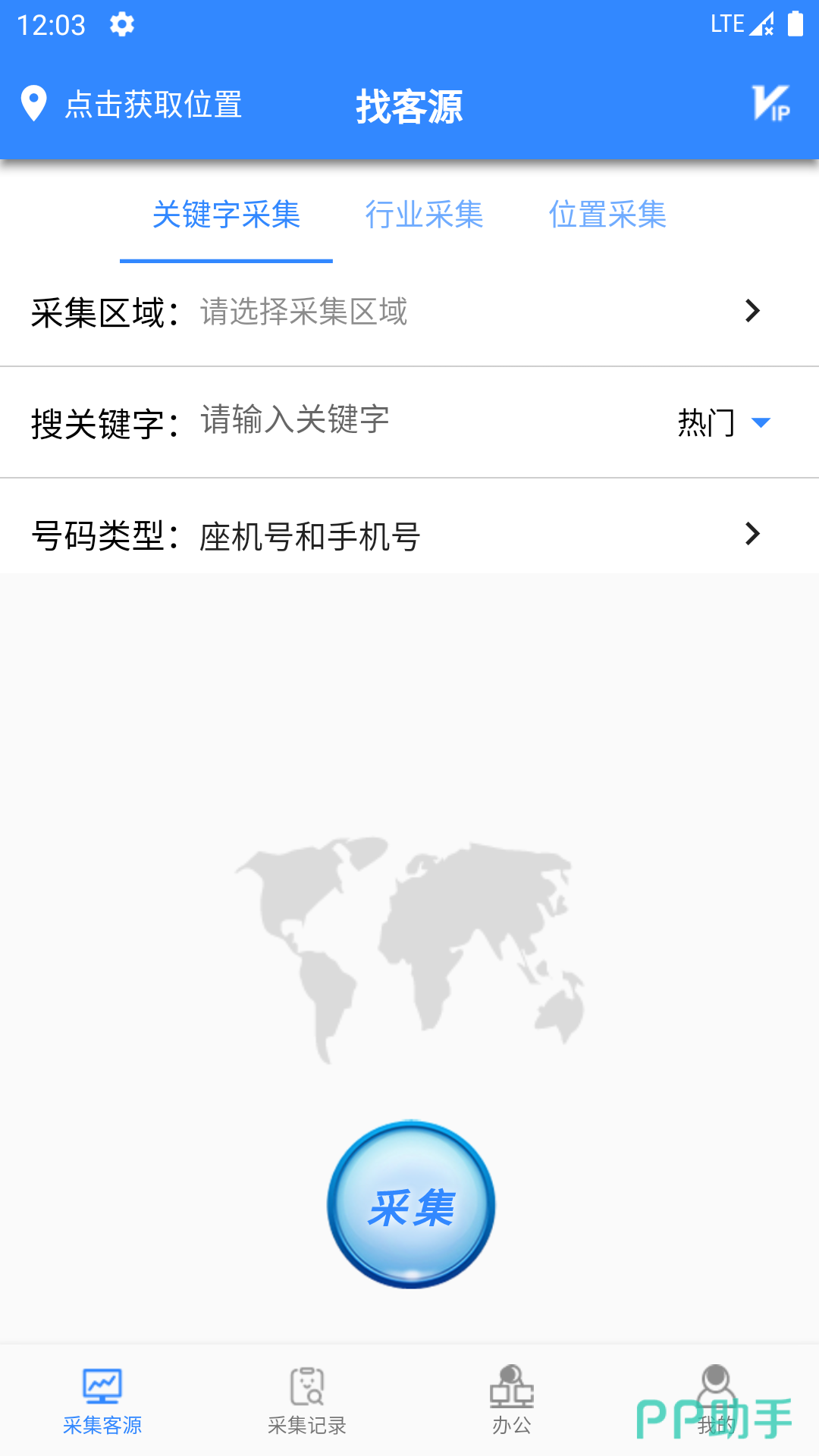Go to the 采集客源 tab
The image size is (819, 1456).
[x=102, y=1401]
